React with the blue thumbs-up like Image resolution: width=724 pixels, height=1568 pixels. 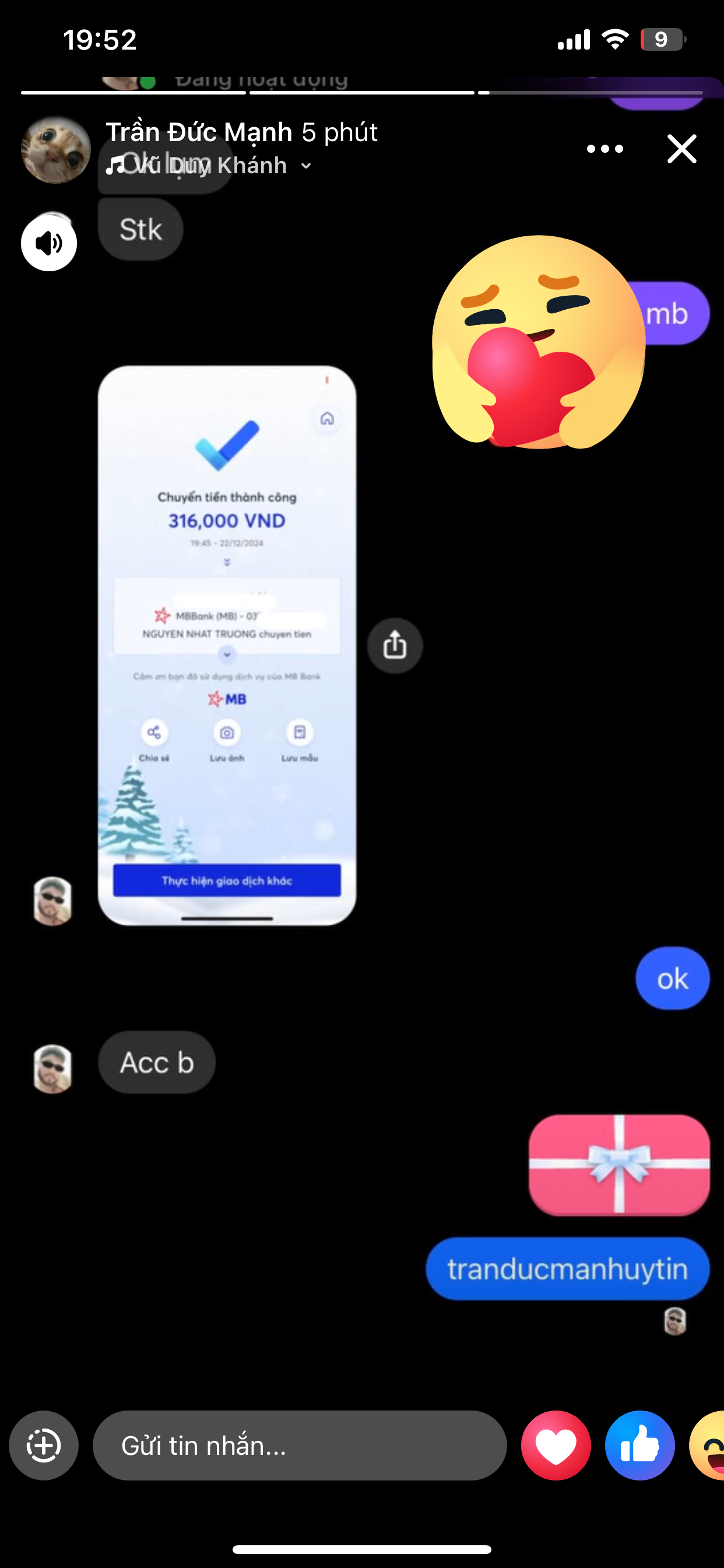(639, 1445)
